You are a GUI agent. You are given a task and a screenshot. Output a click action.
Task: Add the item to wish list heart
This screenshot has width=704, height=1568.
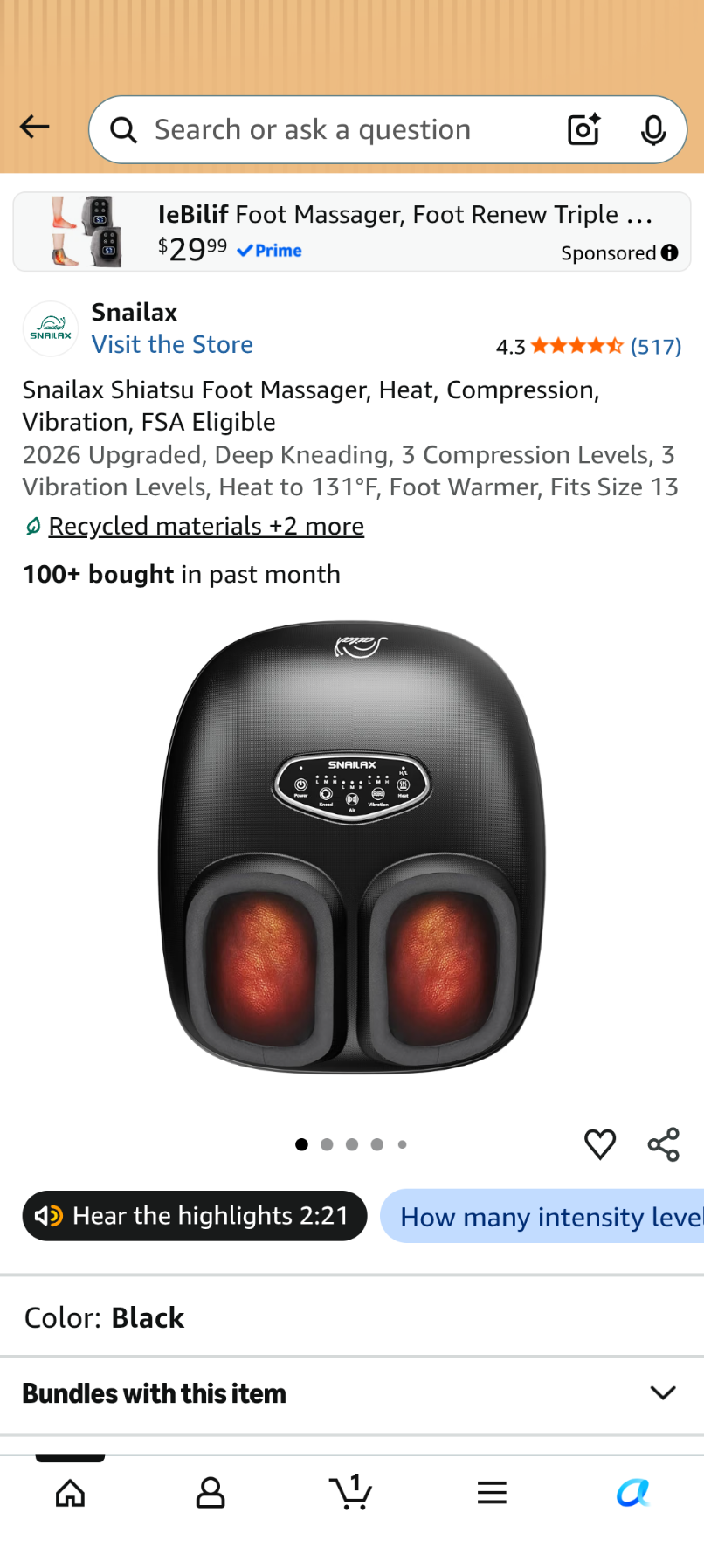click(x=600, y=1144)
